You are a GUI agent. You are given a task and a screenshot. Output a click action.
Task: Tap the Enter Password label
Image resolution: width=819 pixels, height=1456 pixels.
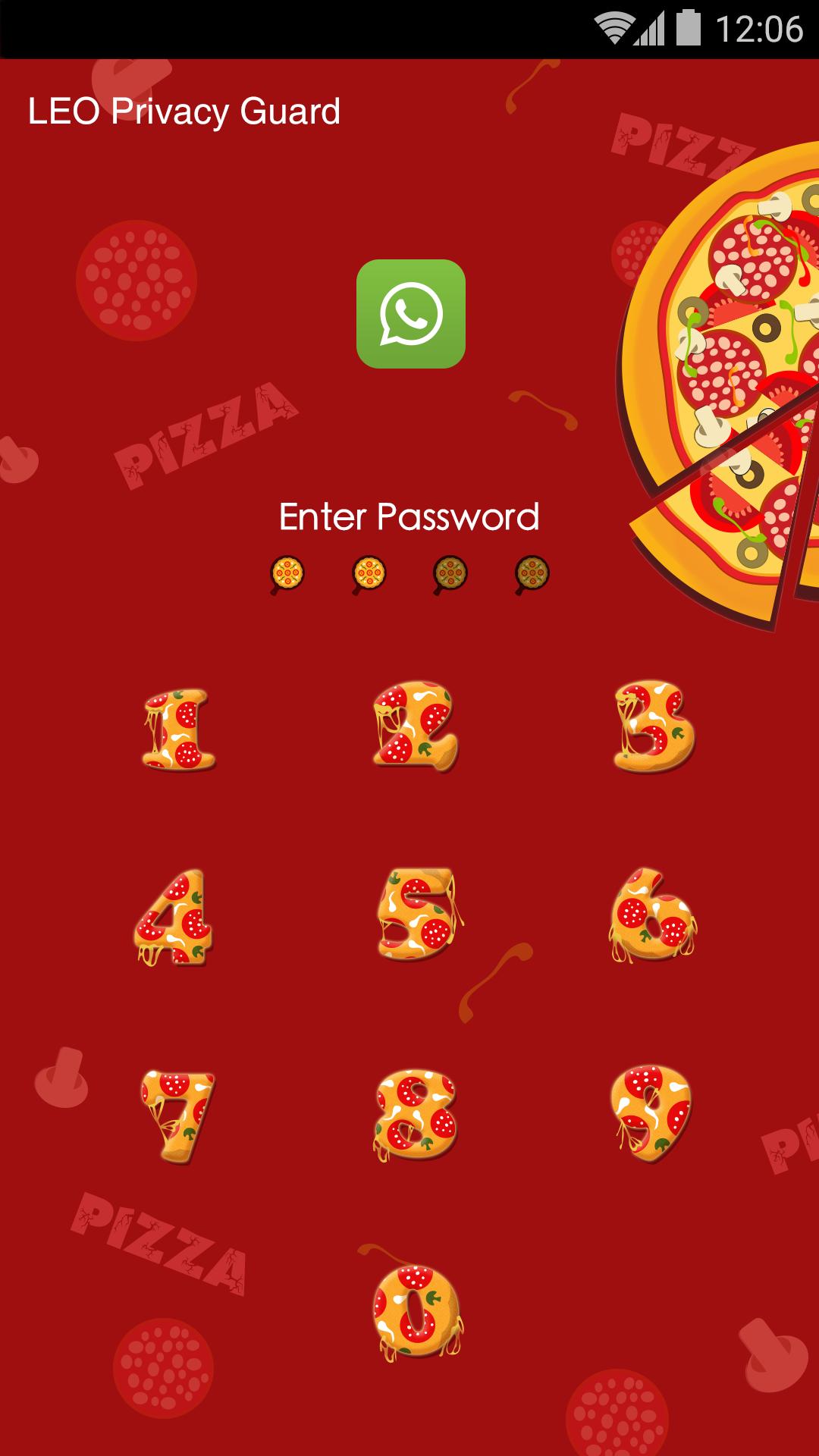409,518
